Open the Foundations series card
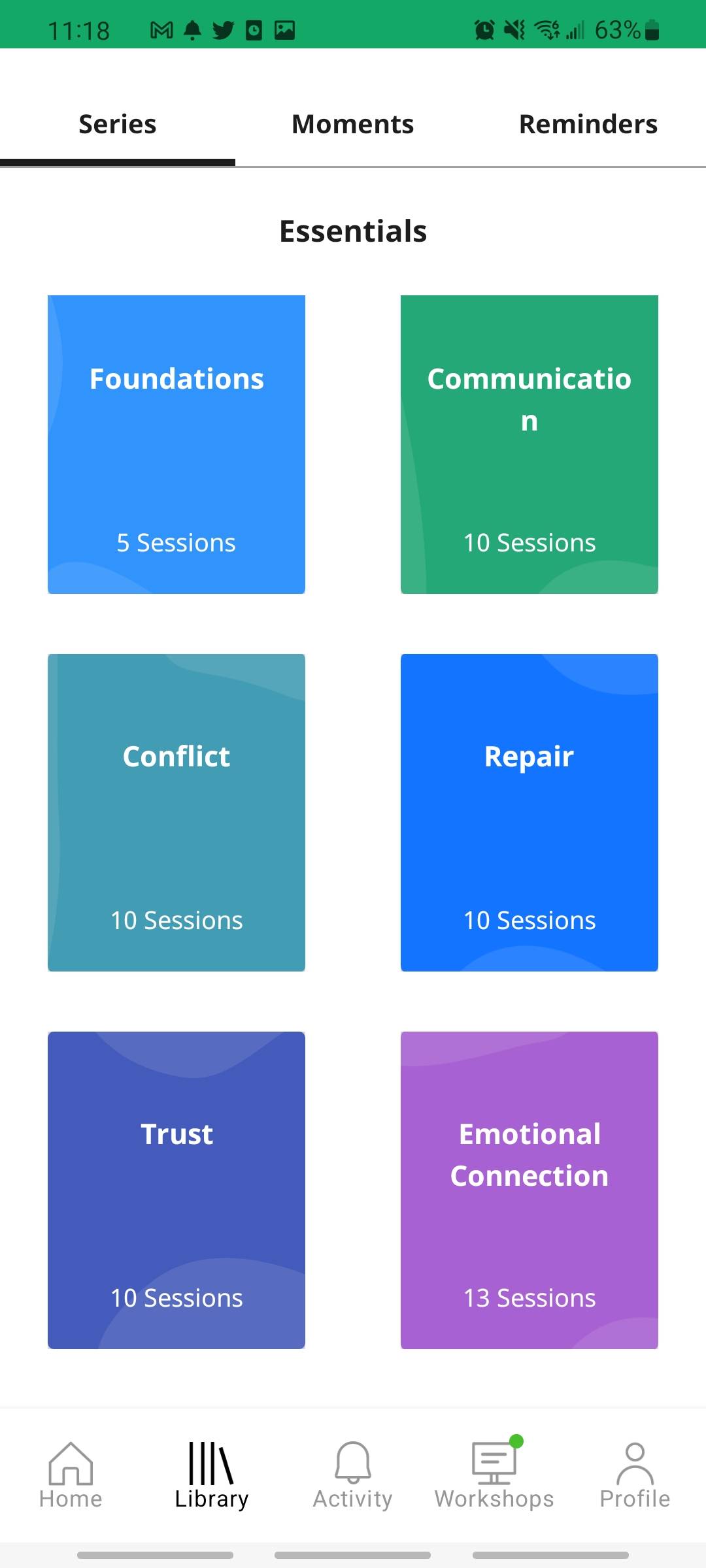 click(176, 444)
